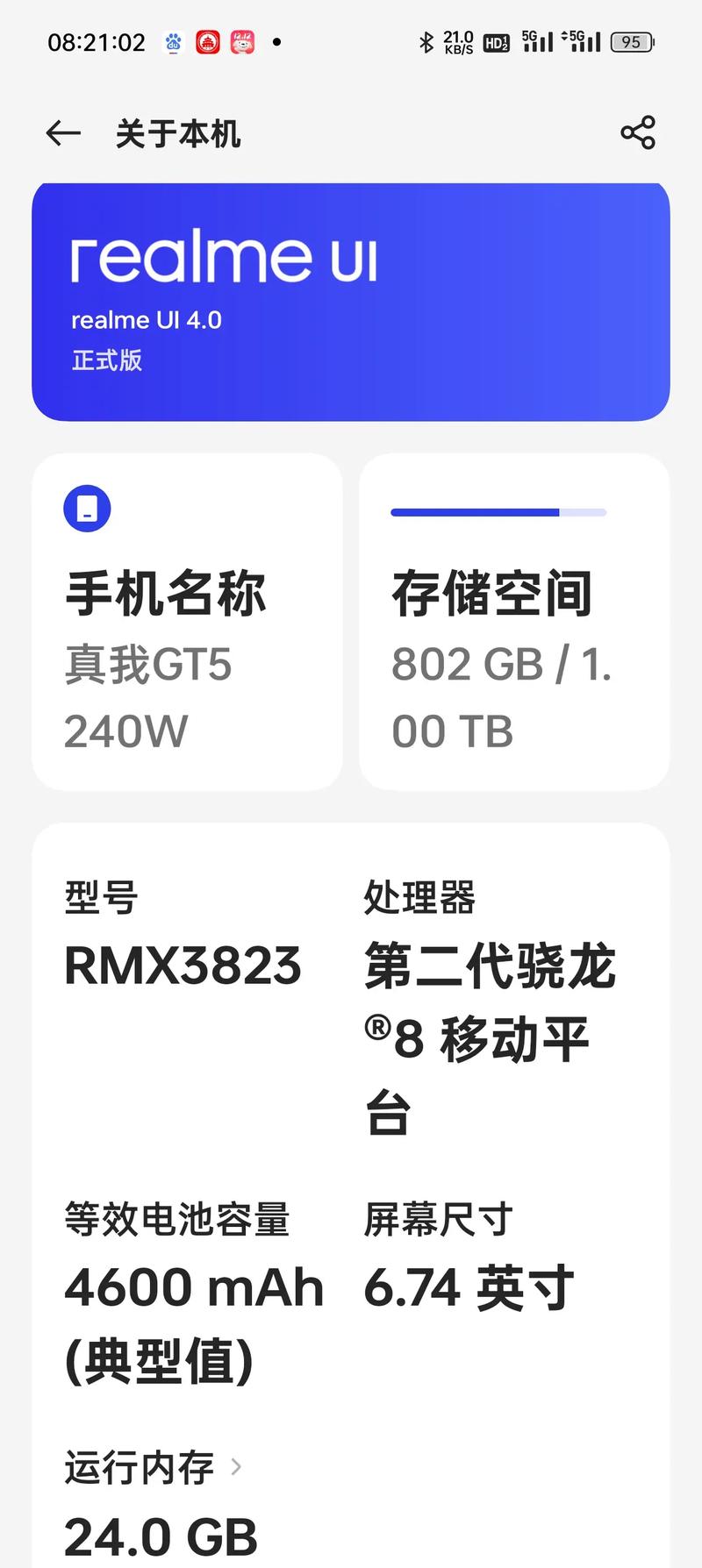The height and width of the screenshot is (1568, 702).
Task: Tap the 12.12 promo notification icon
Action: [x=240, y=42]
